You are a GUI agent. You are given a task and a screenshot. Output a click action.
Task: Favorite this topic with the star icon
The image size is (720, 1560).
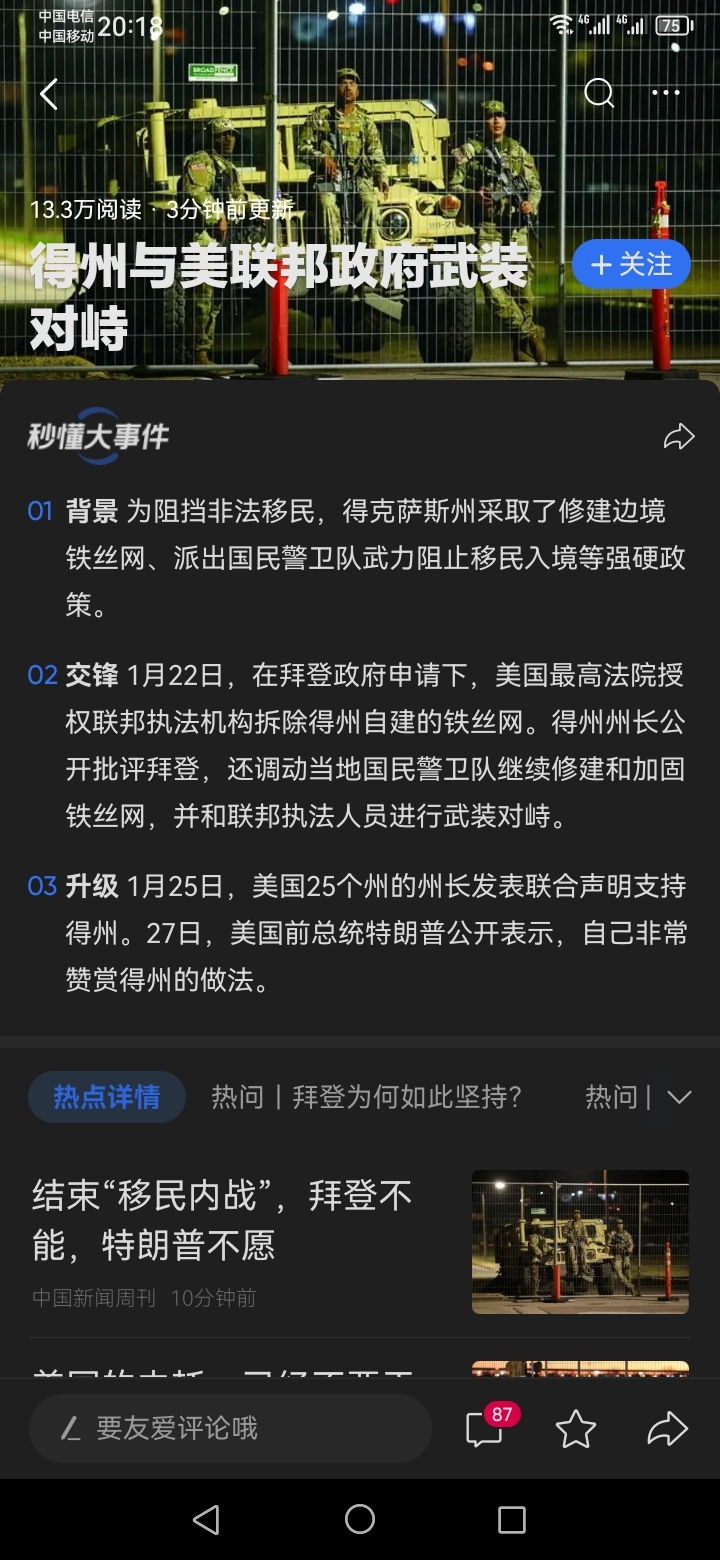point(576,1429)
